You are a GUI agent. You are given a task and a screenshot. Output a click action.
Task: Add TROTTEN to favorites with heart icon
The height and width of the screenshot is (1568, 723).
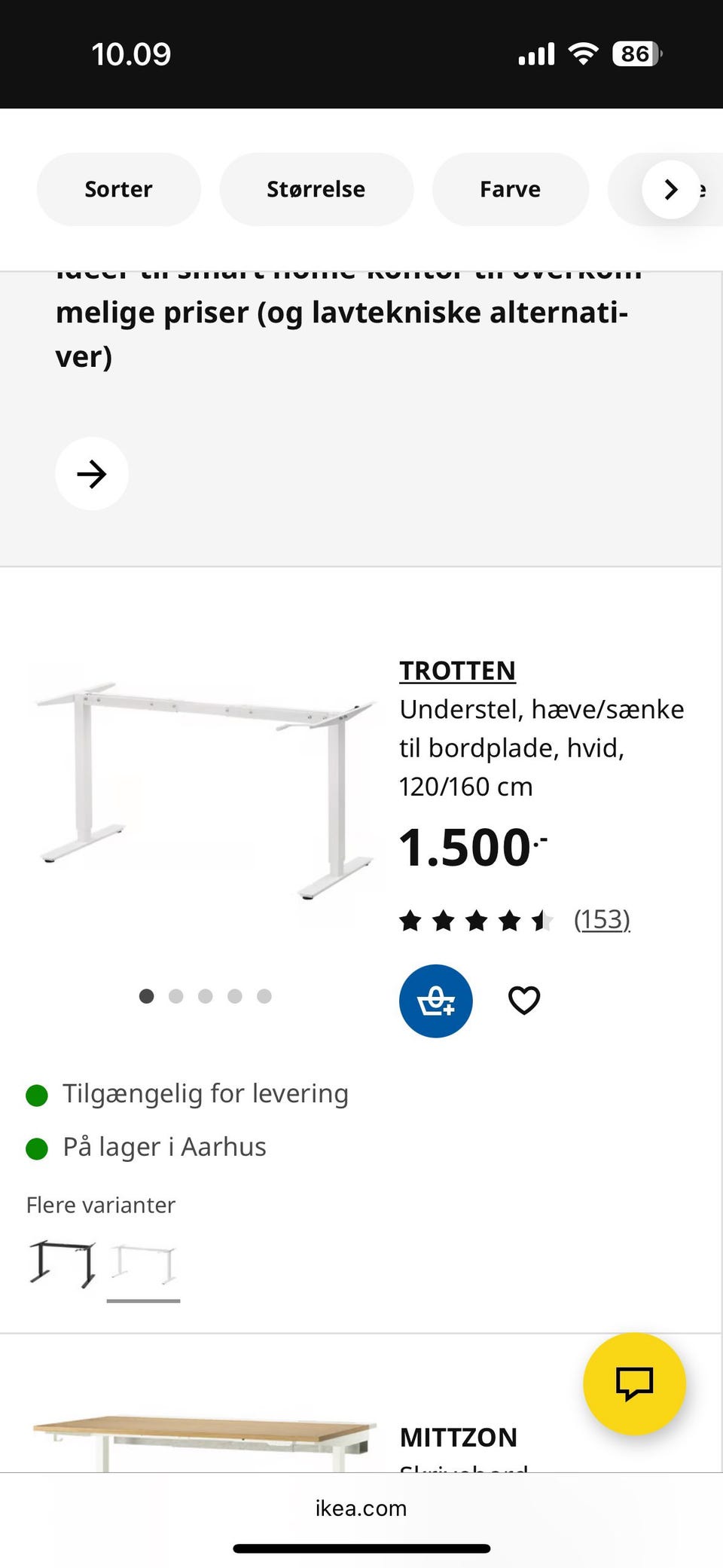click(524, 1000)
